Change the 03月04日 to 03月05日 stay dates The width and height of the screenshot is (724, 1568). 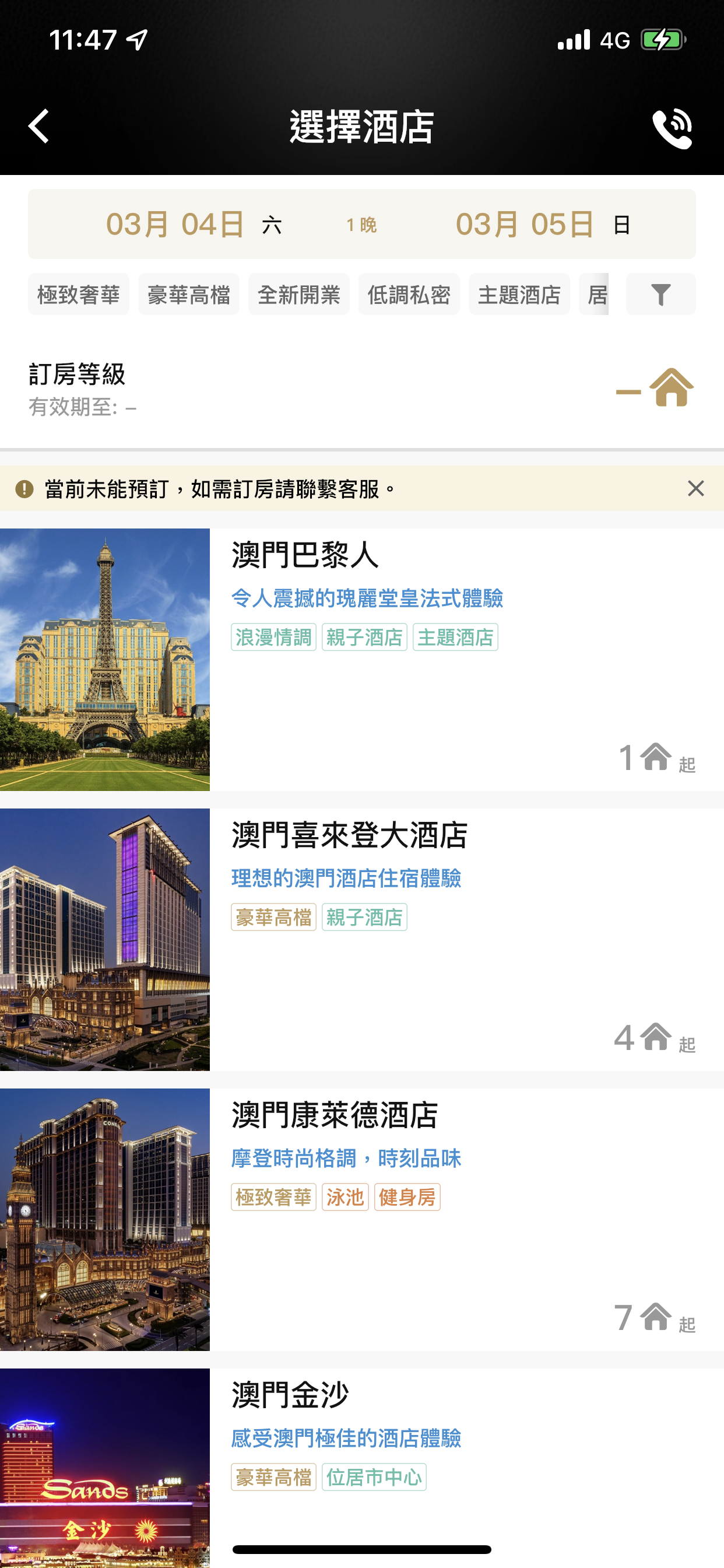tap(362, 224)
